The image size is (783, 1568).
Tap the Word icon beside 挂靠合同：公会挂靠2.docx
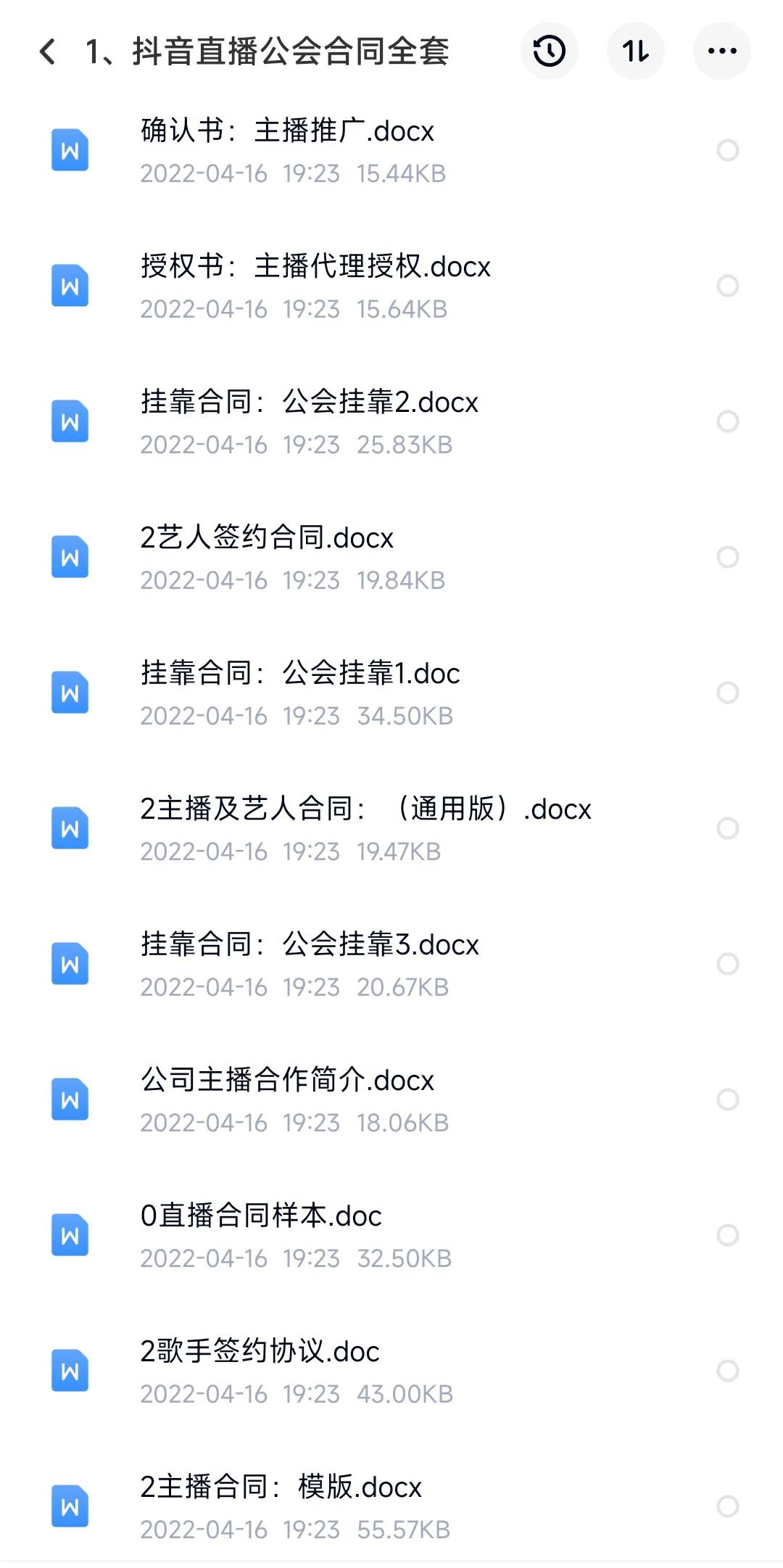pyautogui.click(x=69, y=420)
